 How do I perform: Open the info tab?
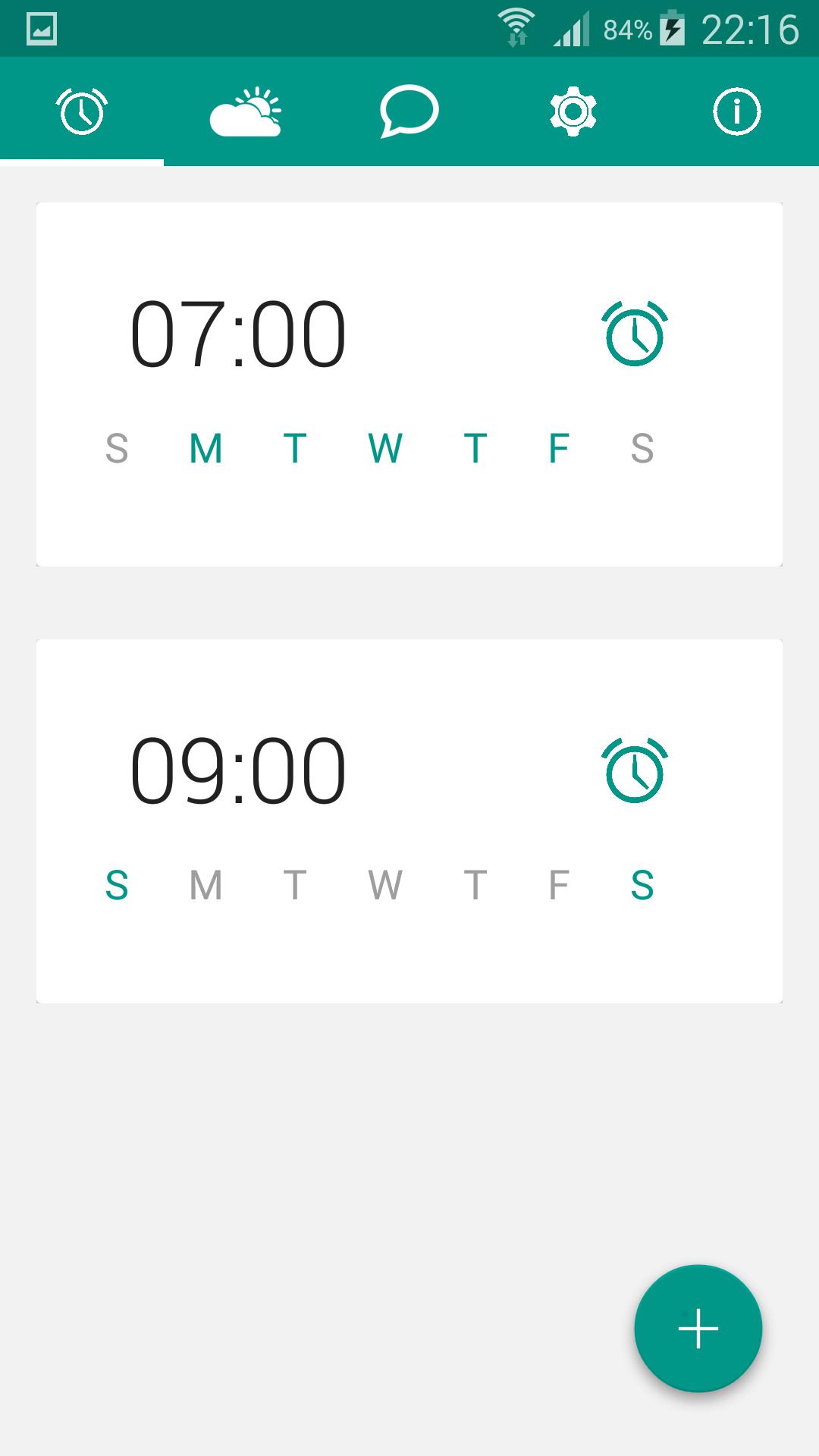coord(736,111)
